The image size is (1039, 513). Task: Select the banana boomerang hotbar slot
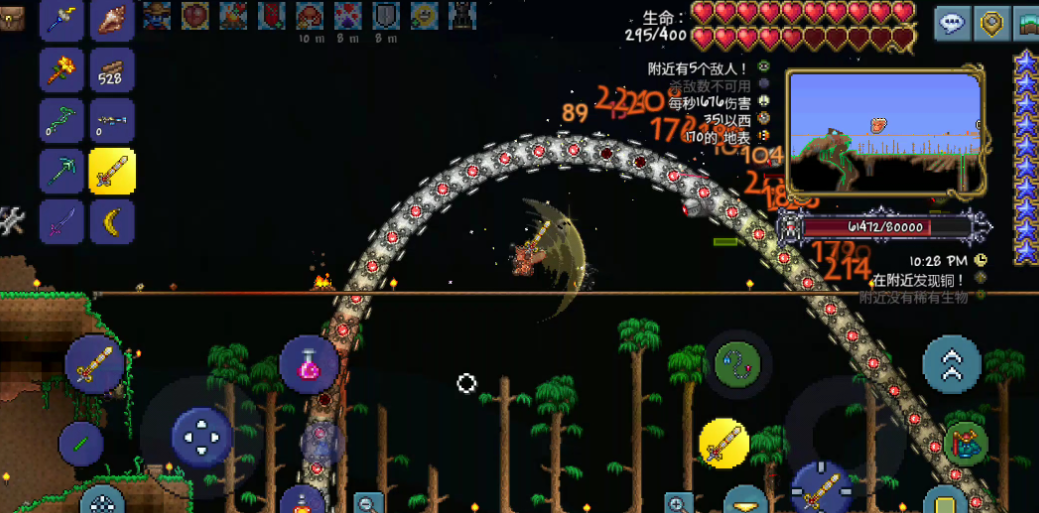coord(111,222)
